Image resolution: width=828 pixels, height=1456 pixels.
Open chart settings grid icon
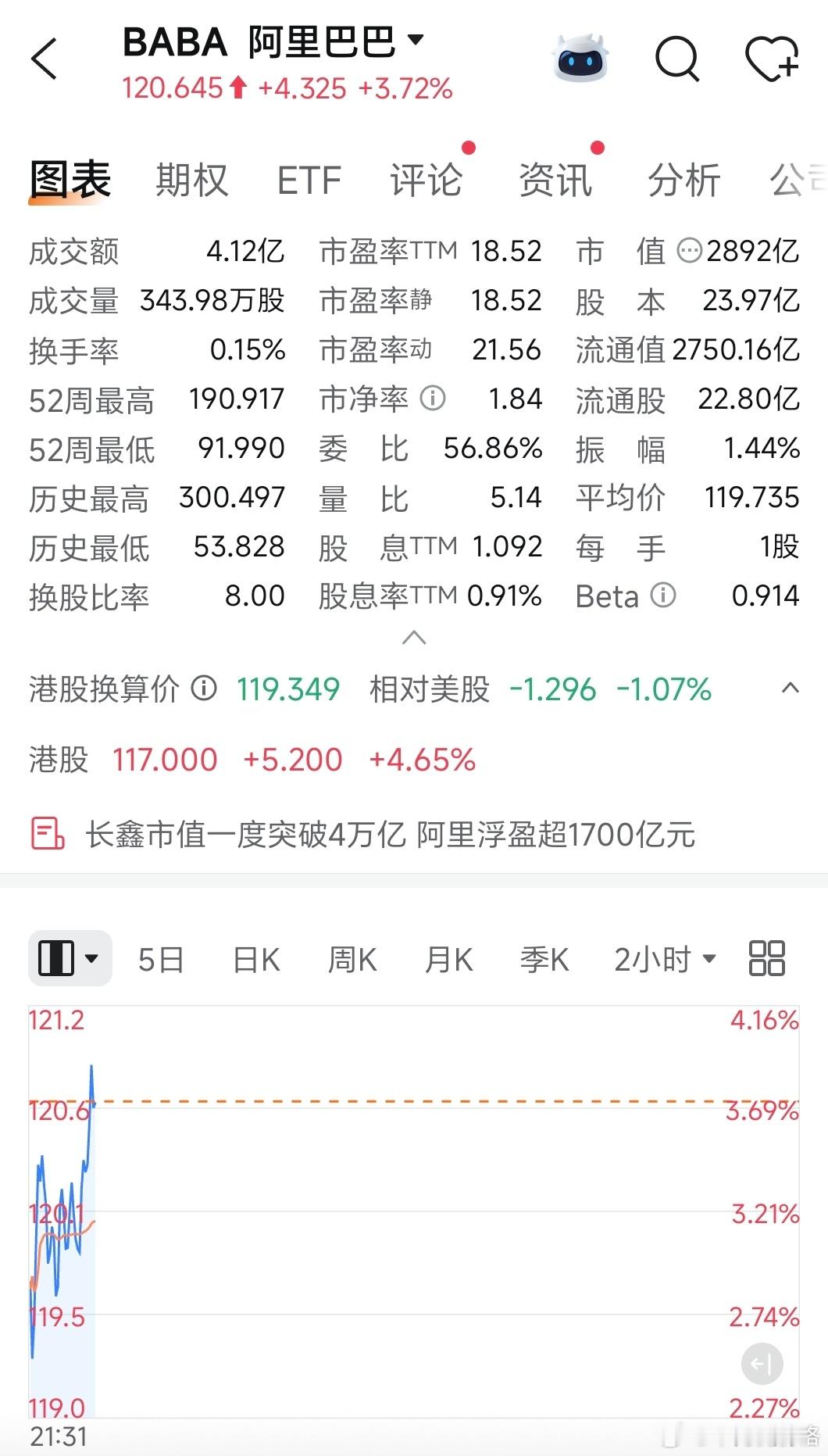[x=766, y=958]
